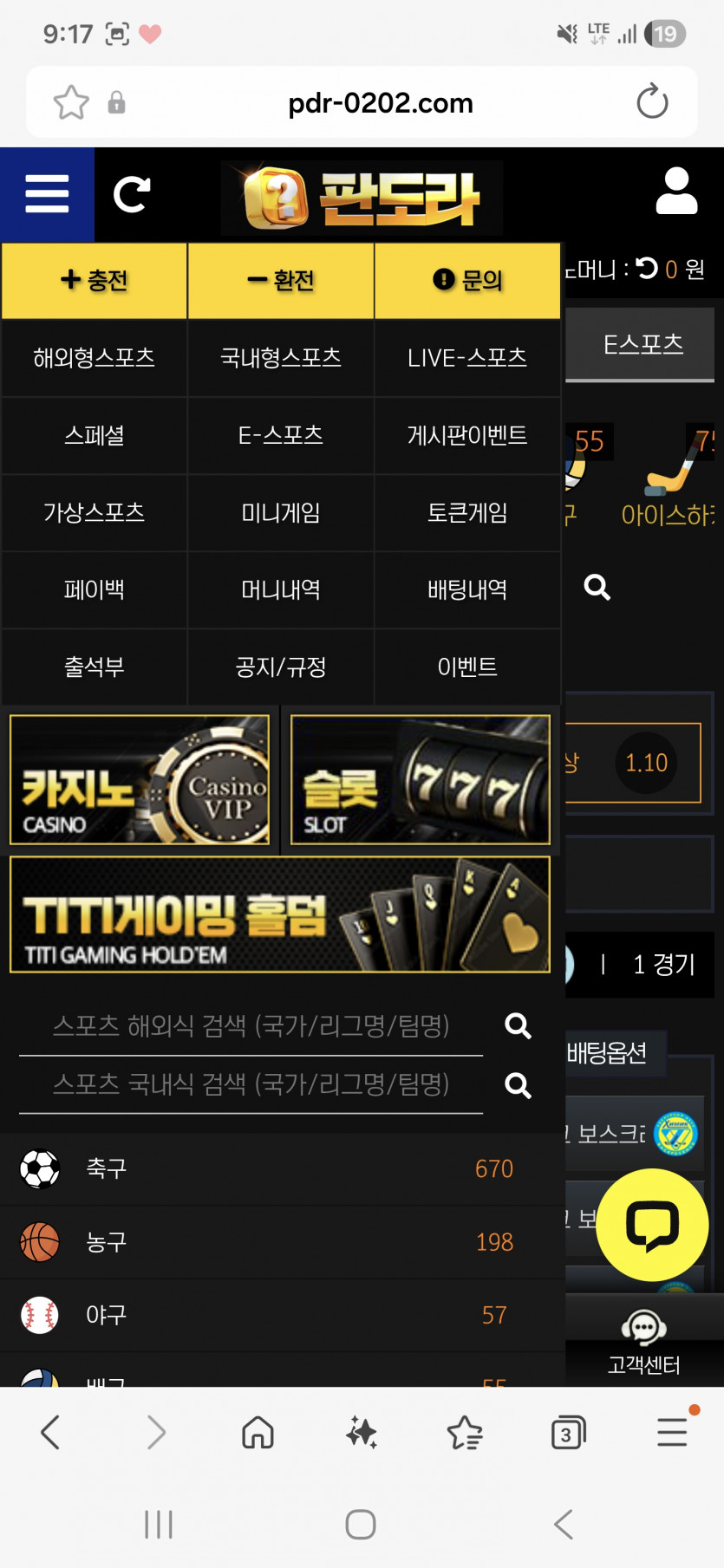Select 해외형스포츠 from the menu
724x1568 pixels.
pyautogui.click(x=95, y=358)
